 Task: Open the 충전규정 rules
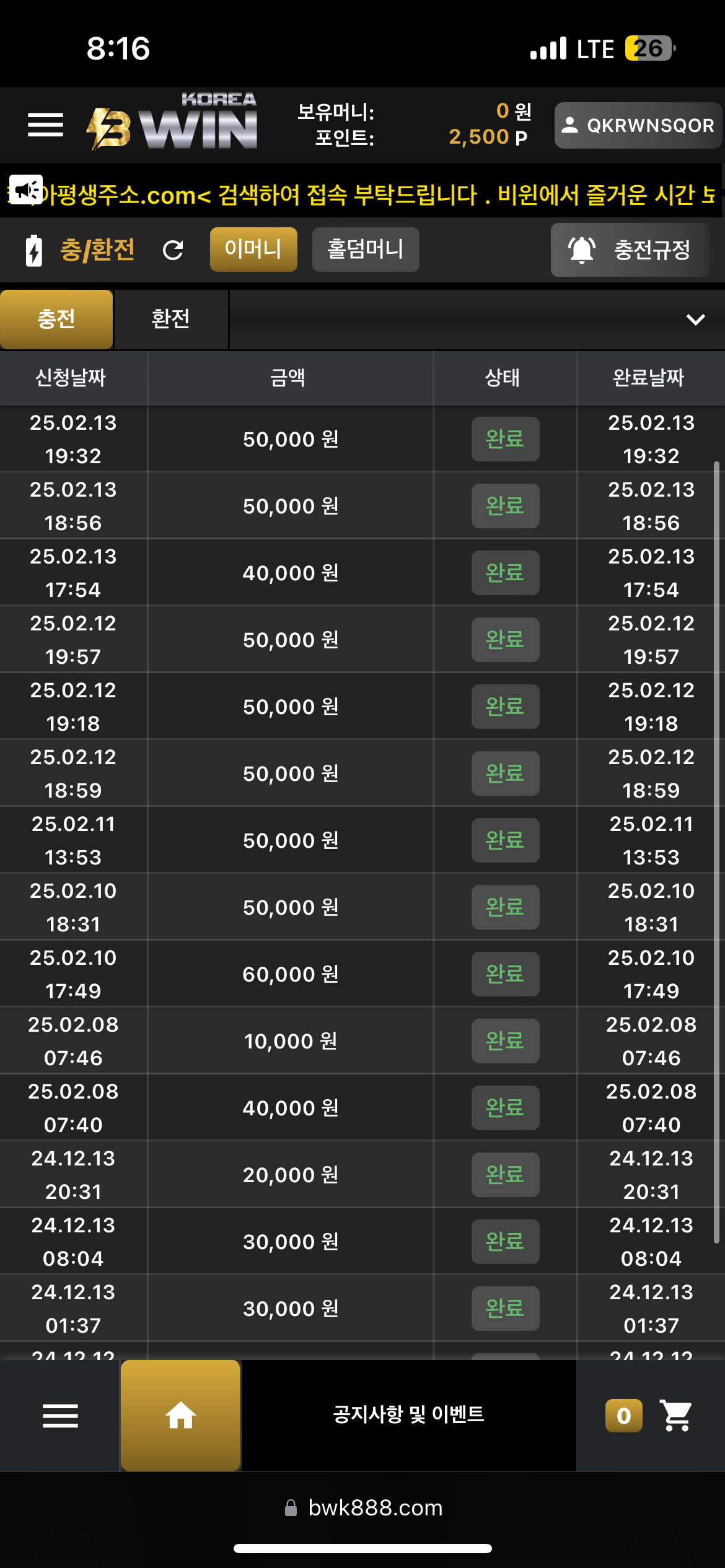point(630,250)
